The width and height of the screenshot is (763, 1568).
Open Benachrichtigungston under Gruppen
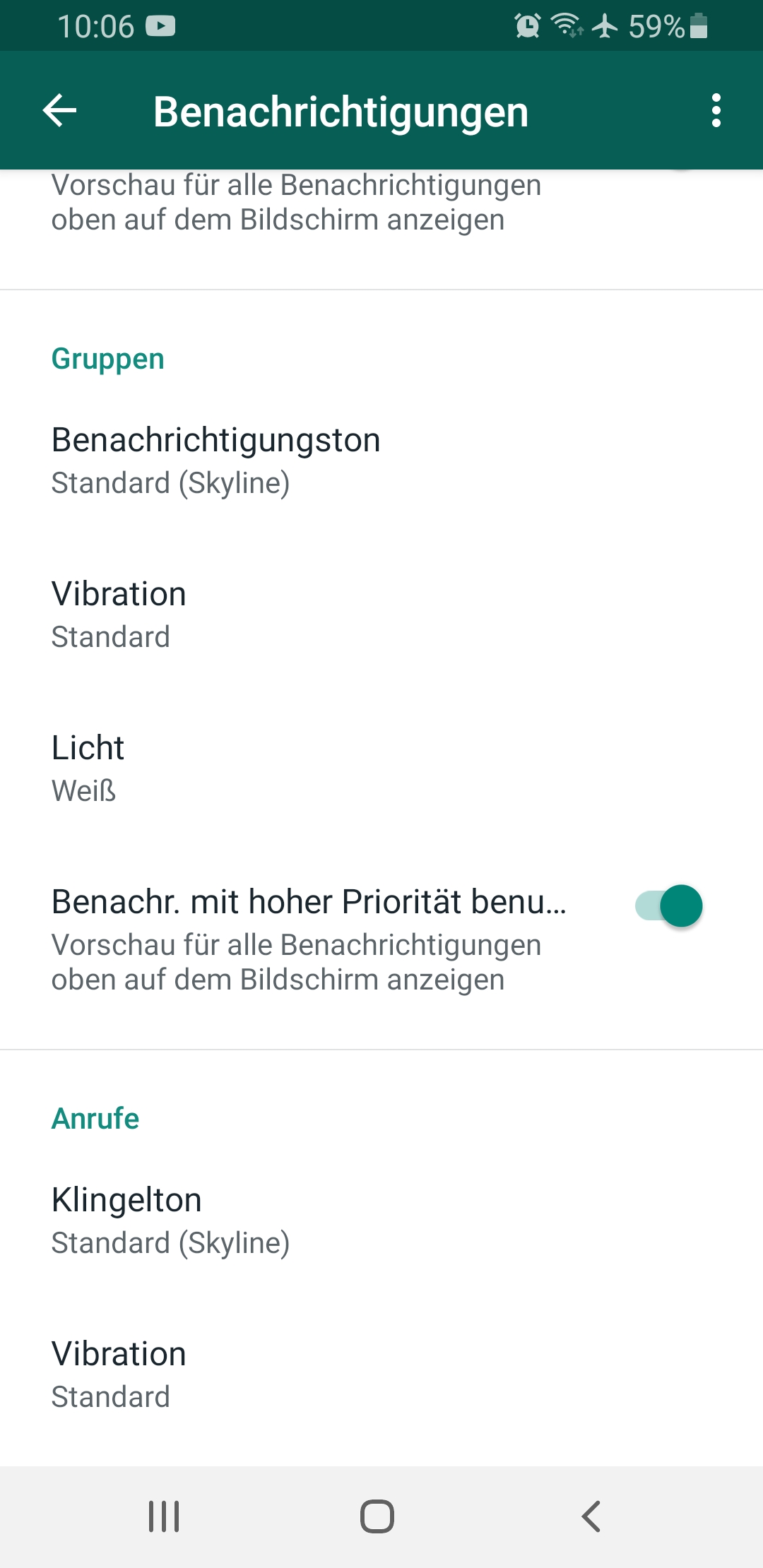tap(215, 461)
